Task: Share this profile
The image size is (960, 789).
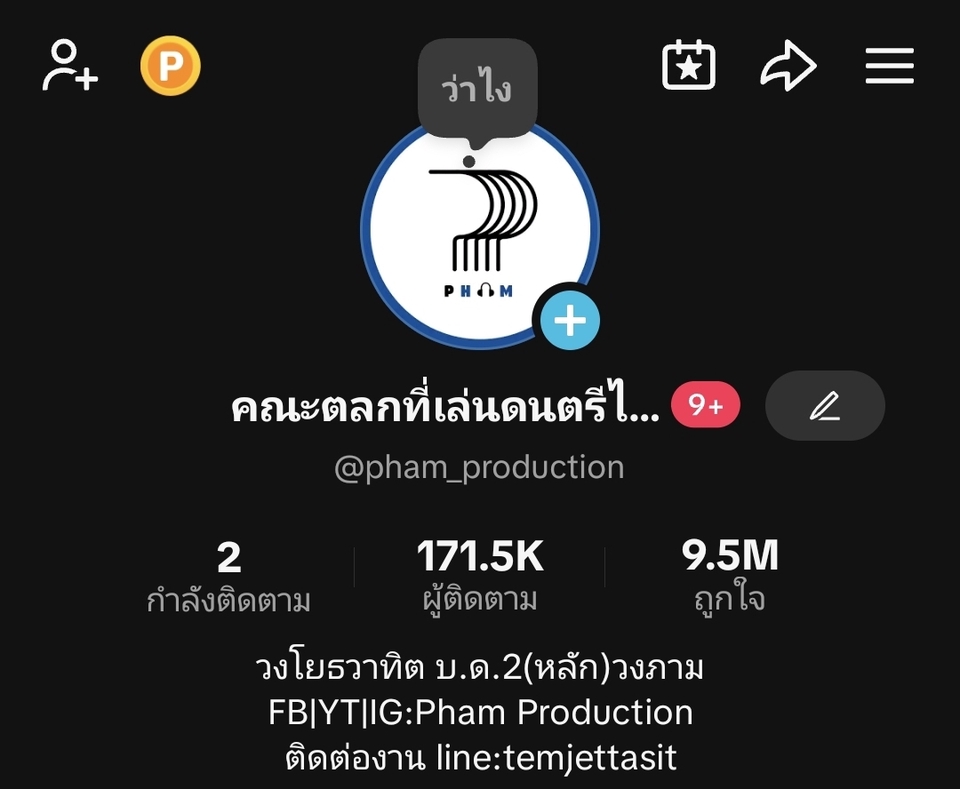Action: 789,66
